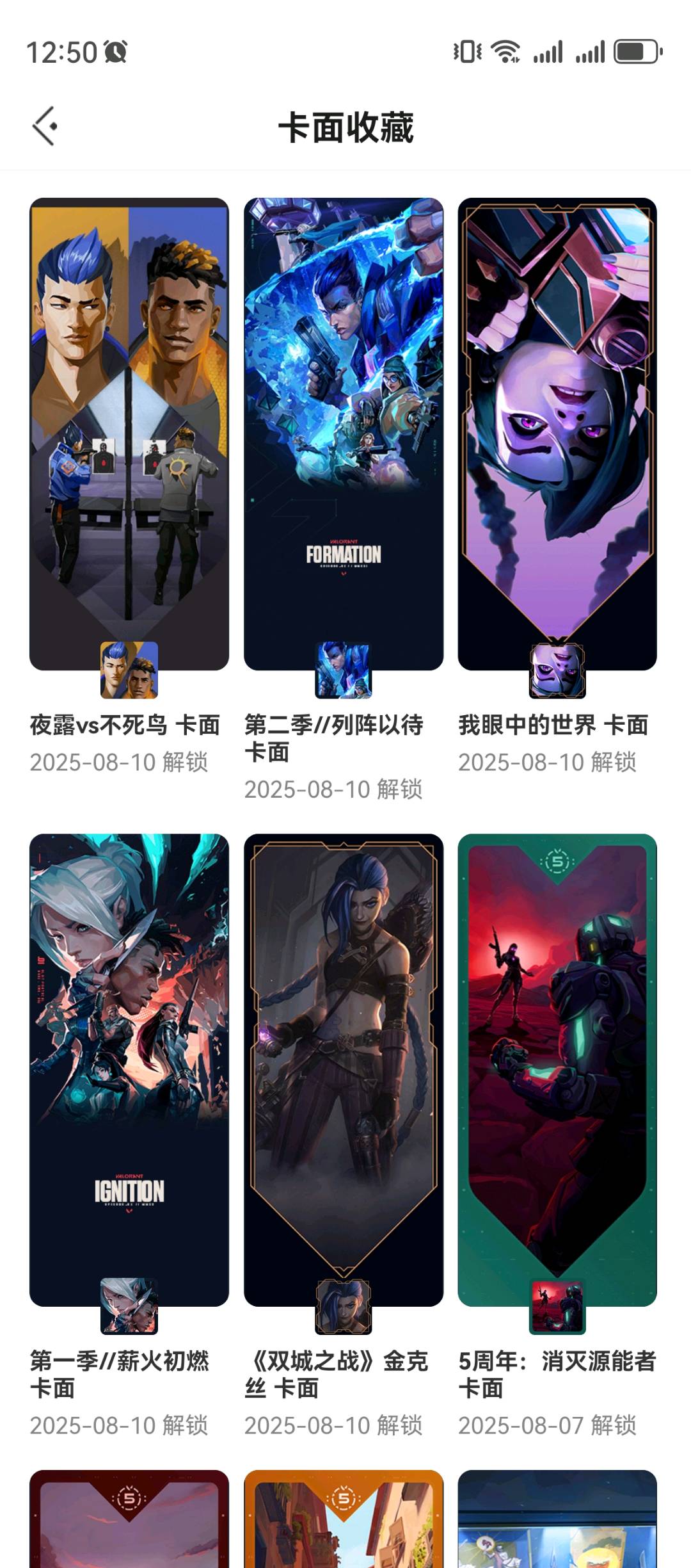Open the 第一季//薪火初燃 卡面 card
Screen dimensions: 691x1568
pyautogui.click(x=129, y=1069)
